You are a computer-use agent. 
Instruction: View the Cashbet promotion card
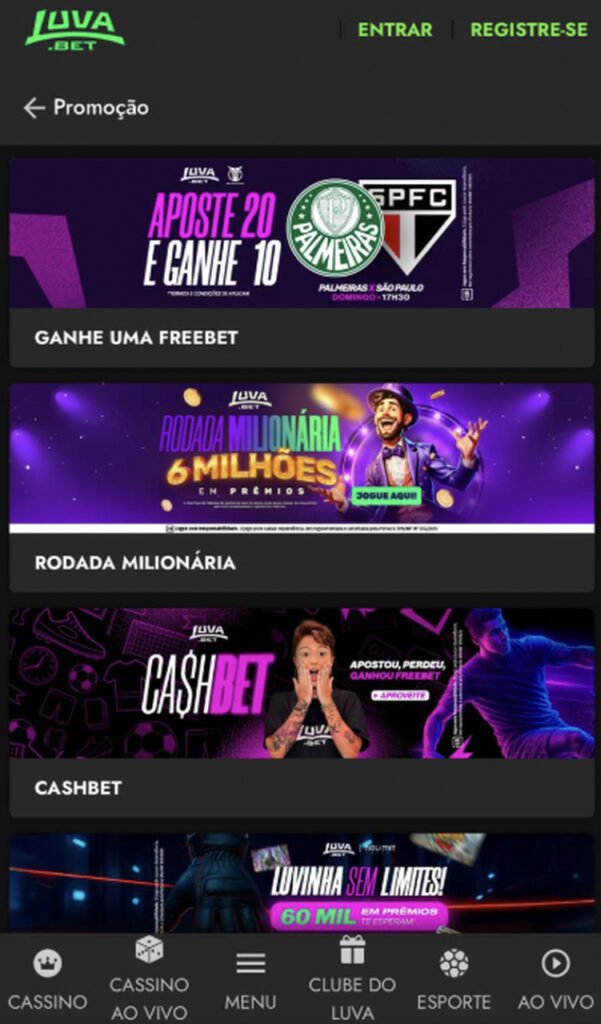[x=301, y=712]
